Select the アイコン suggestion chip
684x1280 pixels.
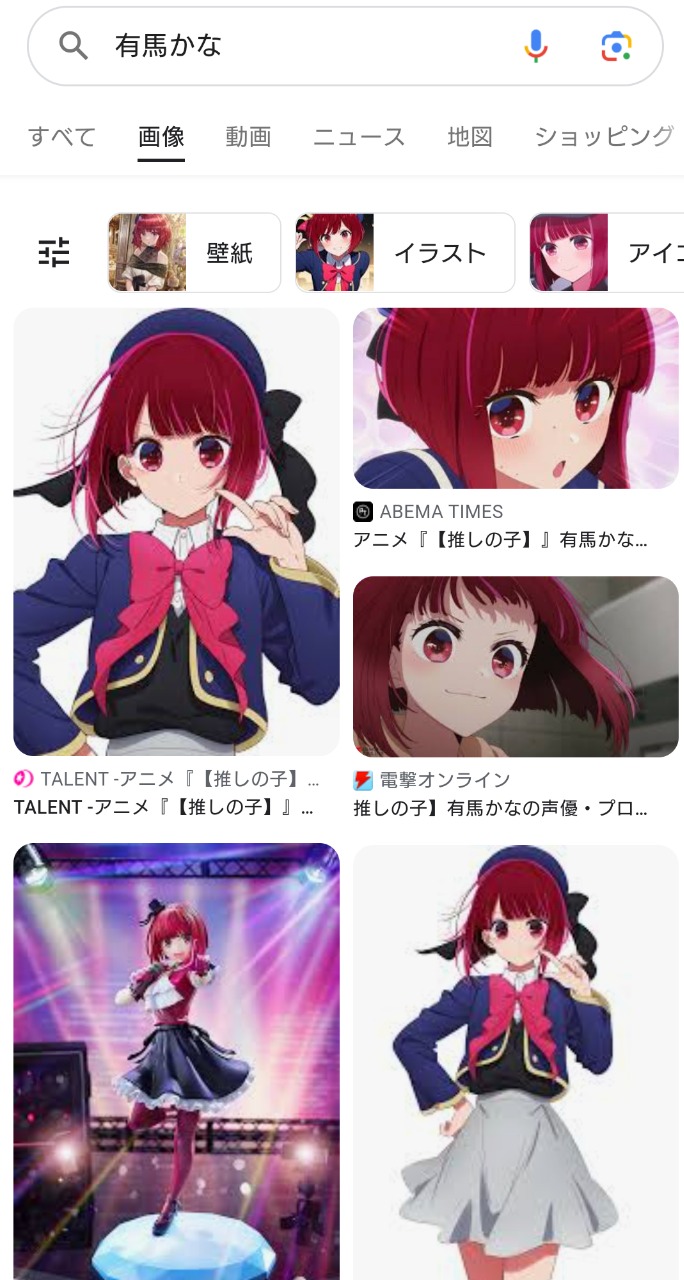coord(606,253)
